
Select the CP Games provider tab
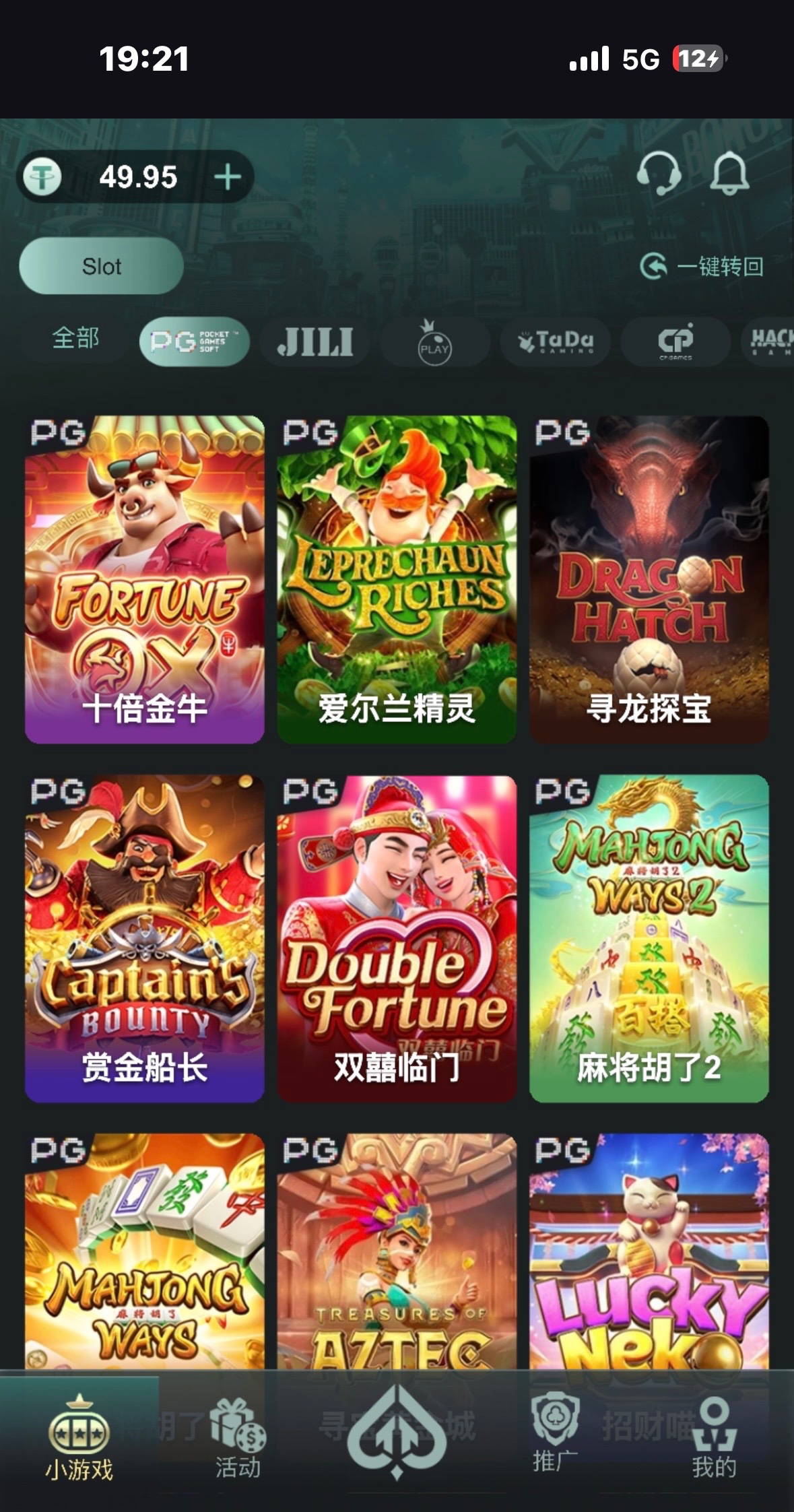(675, 341)
